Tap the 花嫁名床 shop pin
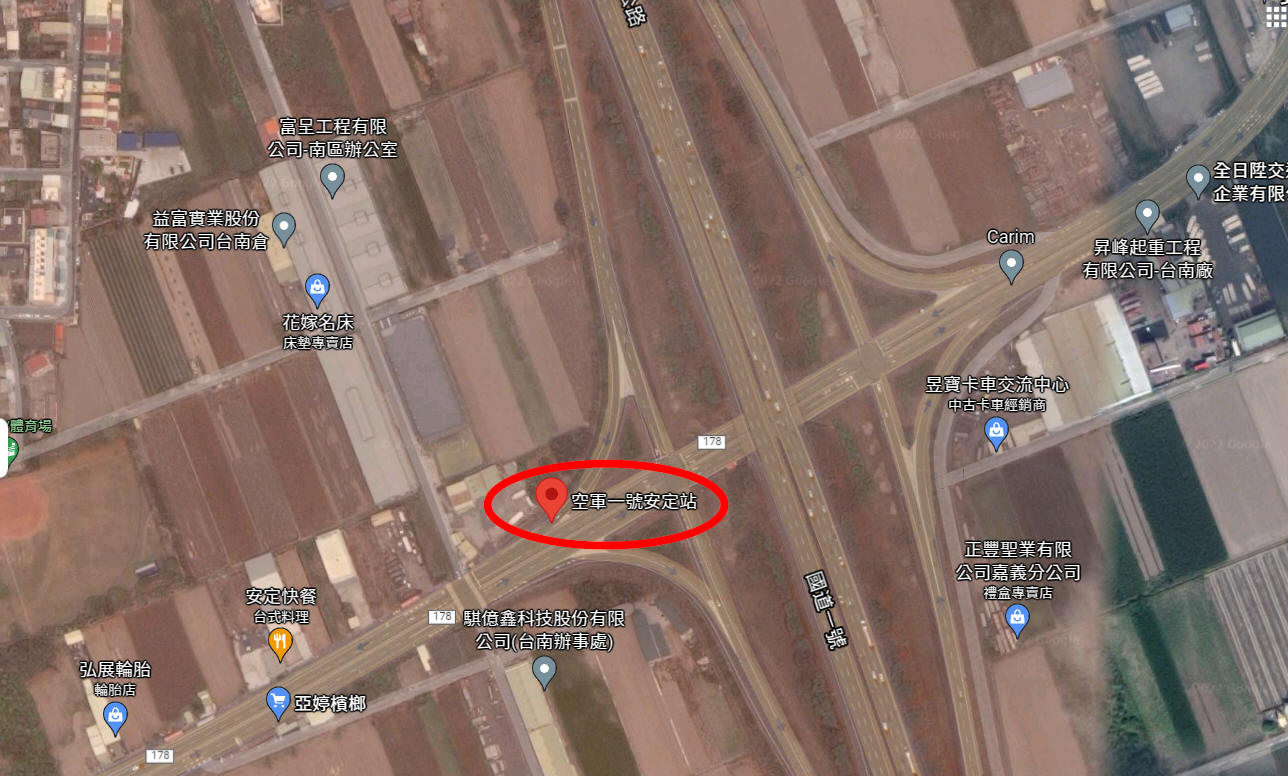Viewport: 1288px width, 776px height. click(317, 290)
